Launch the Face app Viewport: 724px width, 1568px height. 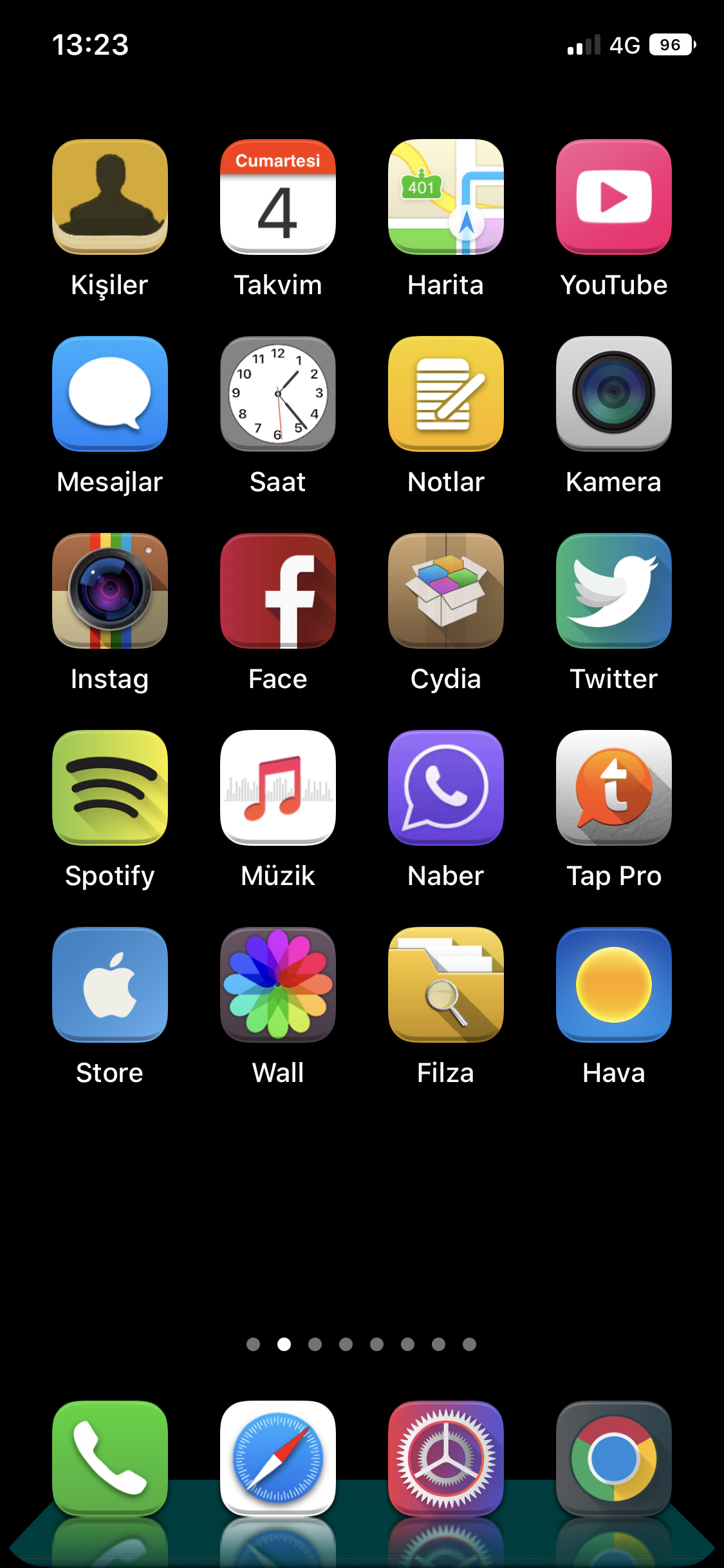[x=277, y=591]
